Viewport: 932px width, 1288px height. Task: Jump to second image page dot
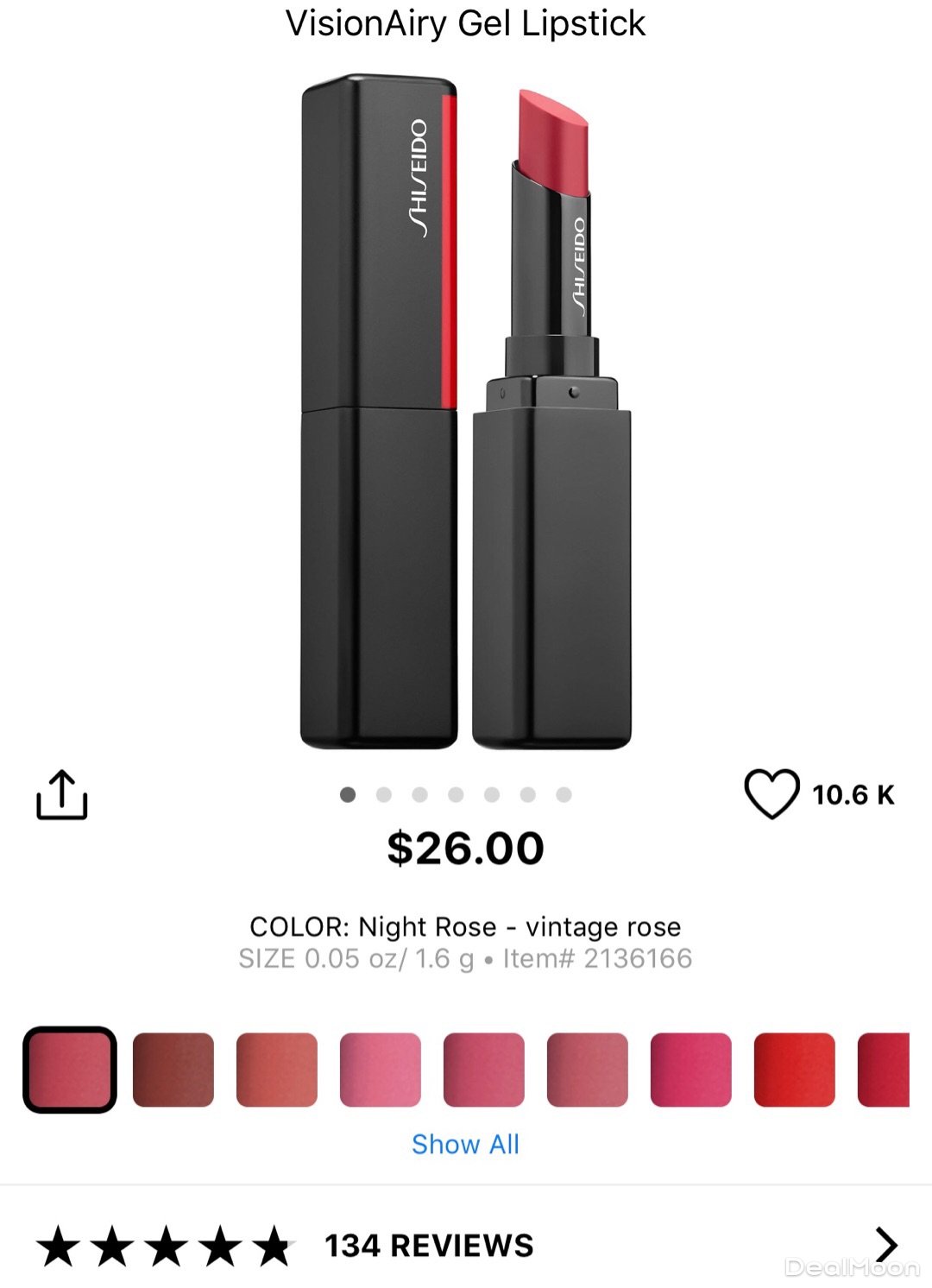[384, 794]
